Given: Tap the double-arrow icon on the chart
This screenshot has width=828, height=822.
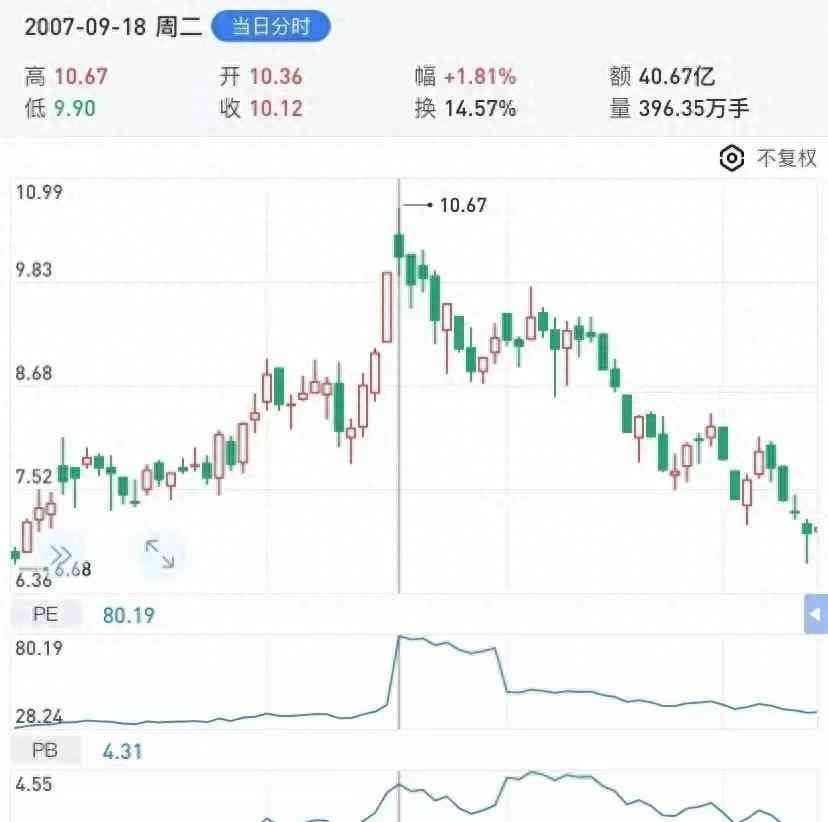Looking at the screenshot, I should pyautogui.click(x=60, y=555).
